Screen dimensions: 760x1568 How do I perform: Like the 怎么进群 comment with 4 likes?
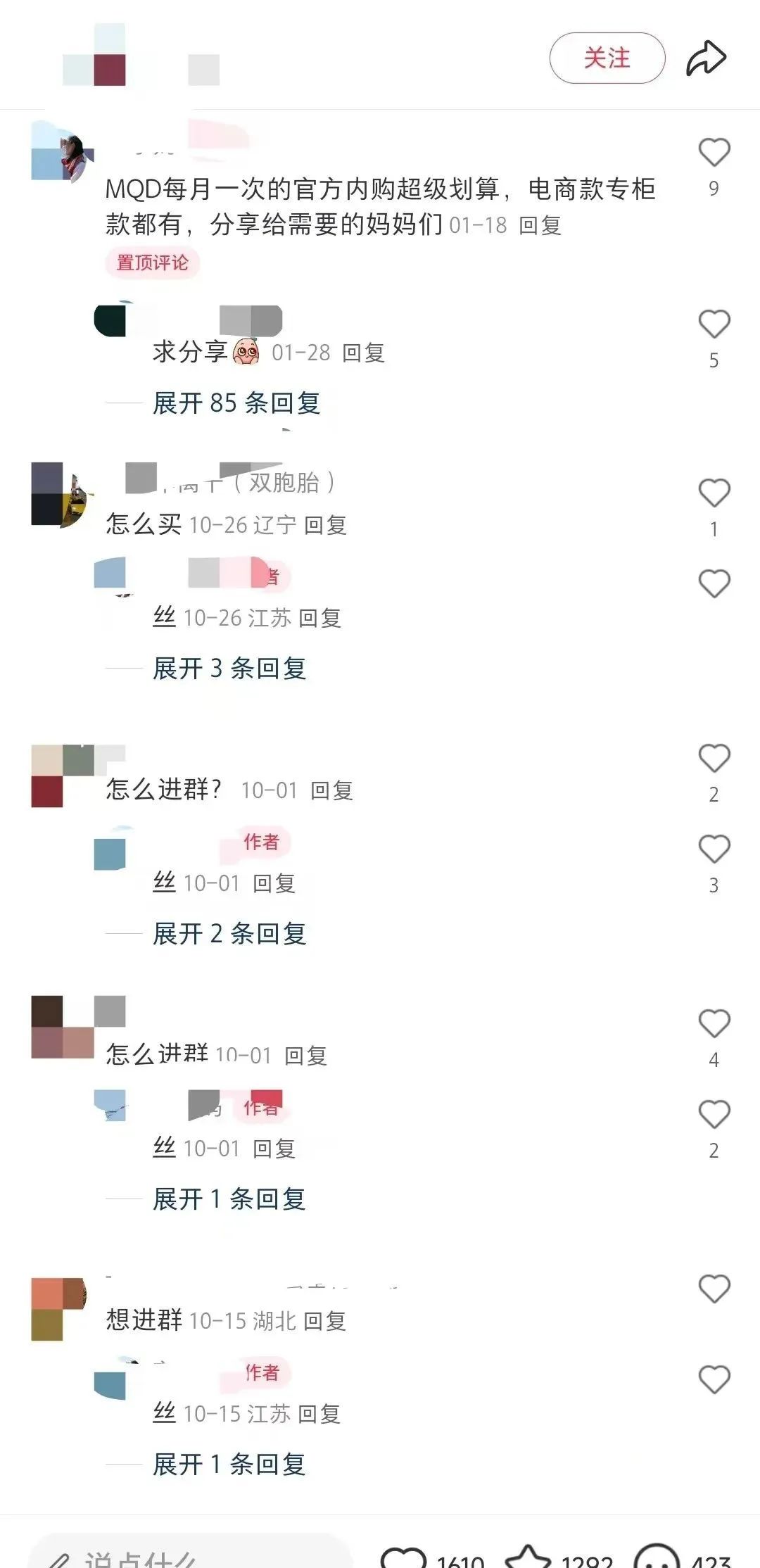point(714,1023)
